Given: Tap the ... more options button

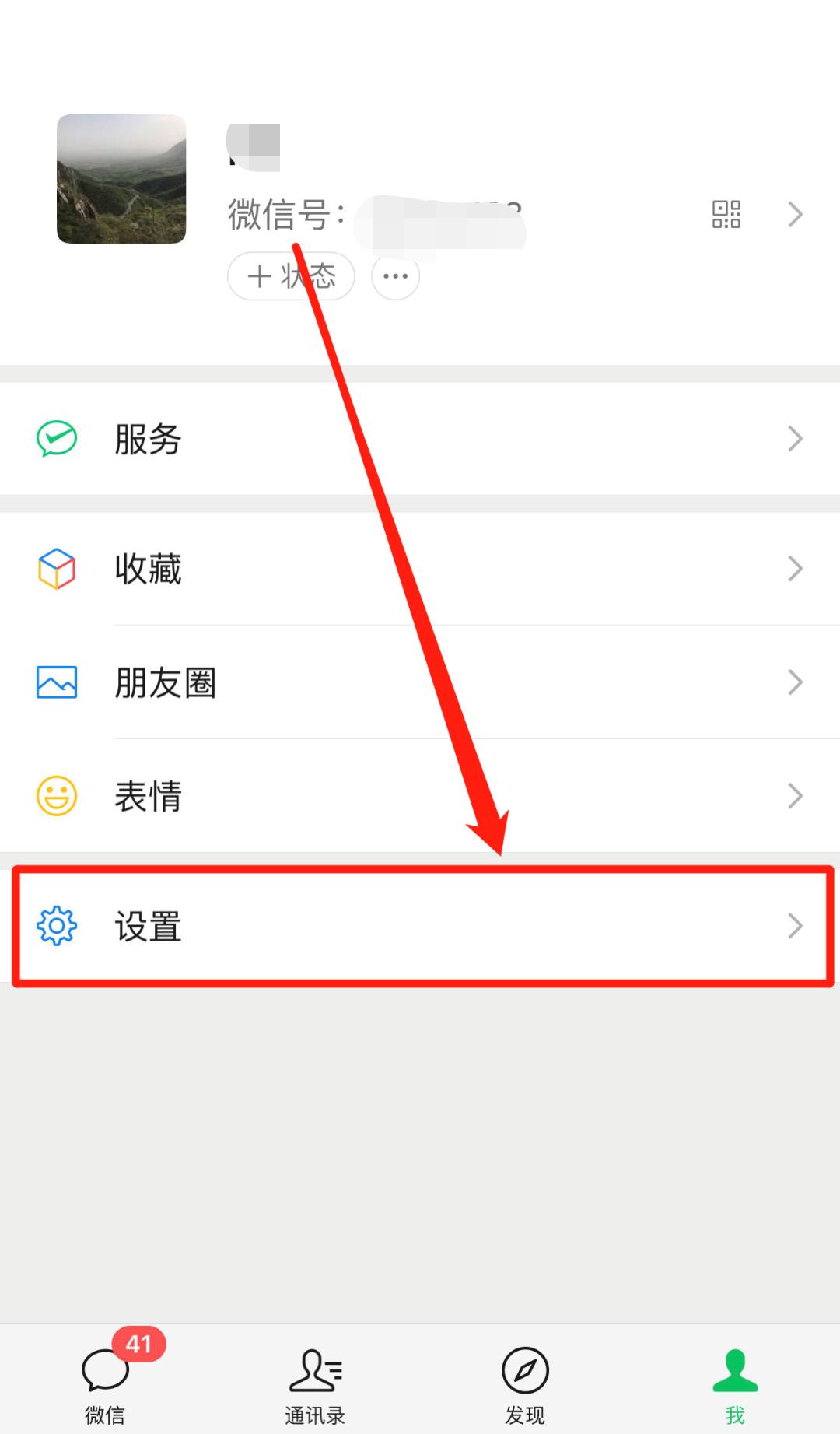Looking at the screenshot, I should coord(394,276).
